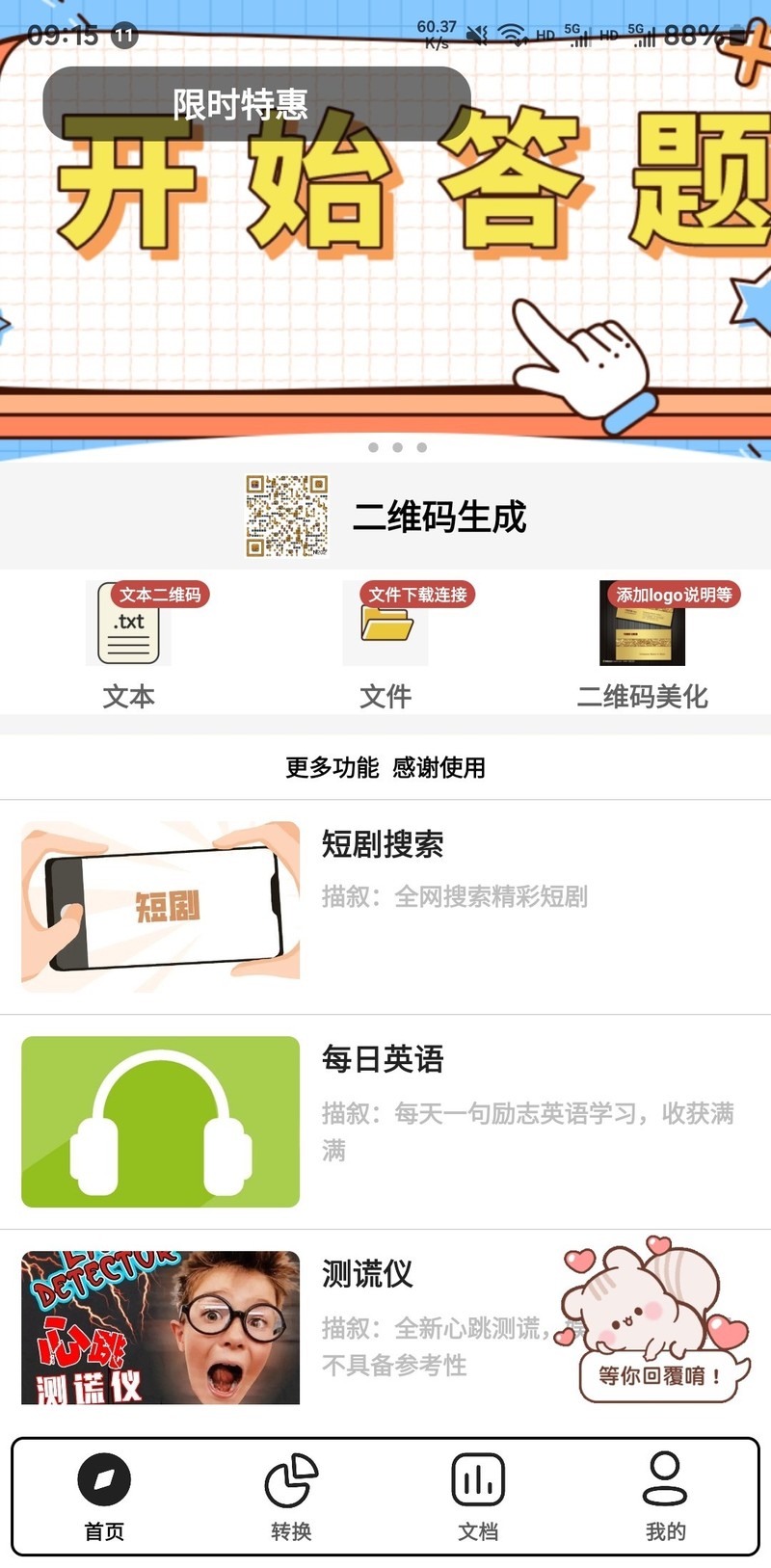The height and width of the screenshot is (1568, 771).
Task: Go to the 我的 tab
Action: tap(665, 1497)
